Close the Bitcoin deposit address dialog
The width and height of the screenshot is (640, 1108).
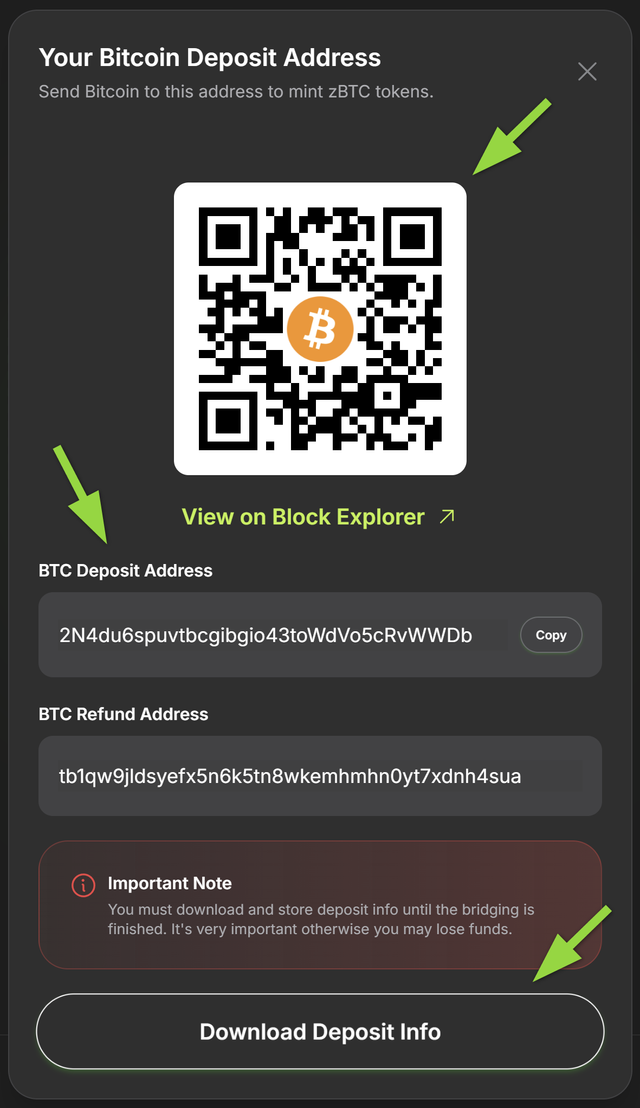[x=587, y=71]
